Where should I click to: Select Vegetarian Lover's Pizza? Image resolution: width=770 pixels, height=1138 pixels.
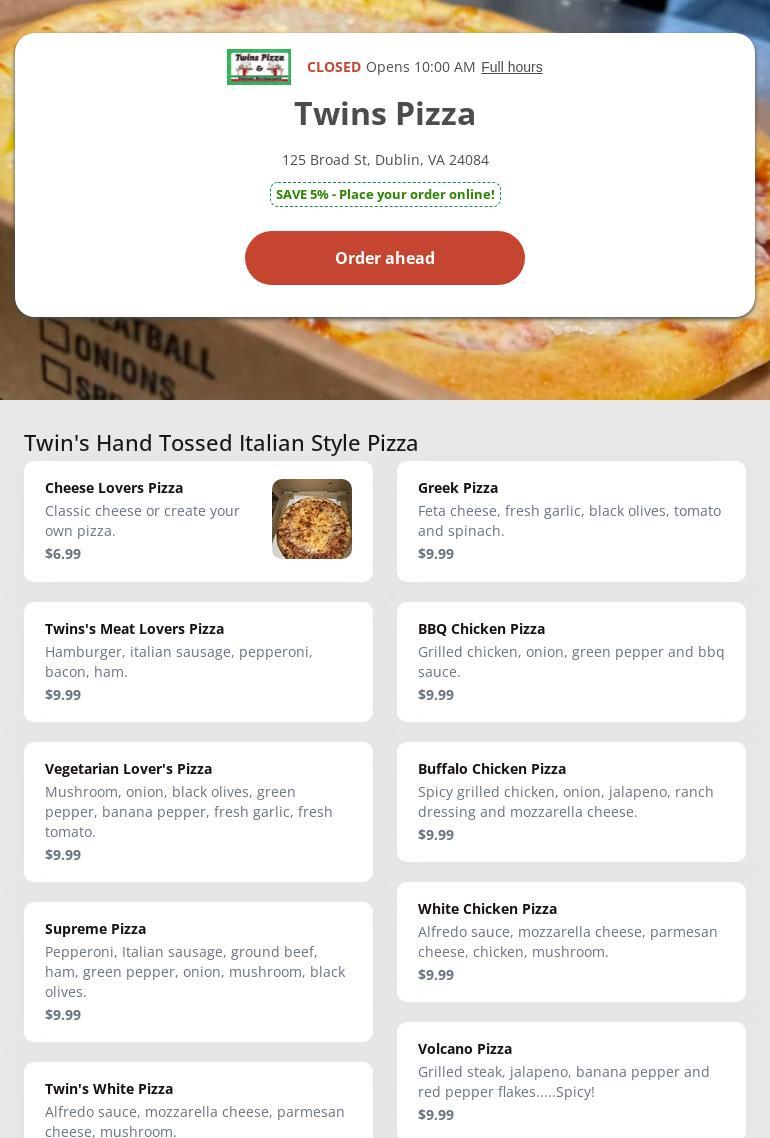[x=198, y=811]
